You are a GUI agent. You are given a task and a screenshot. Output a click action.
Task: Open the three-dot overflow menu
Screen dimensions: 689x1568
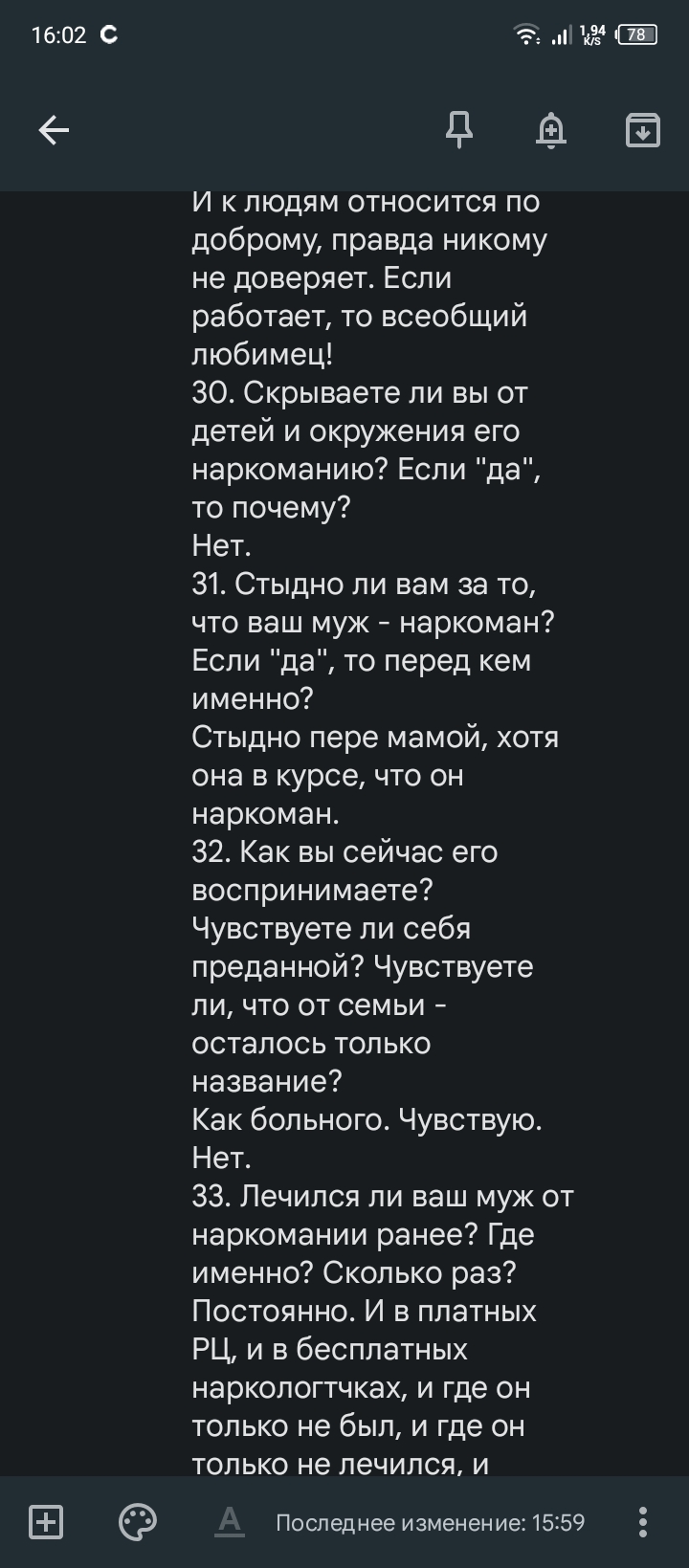(x=643, y=1521)
